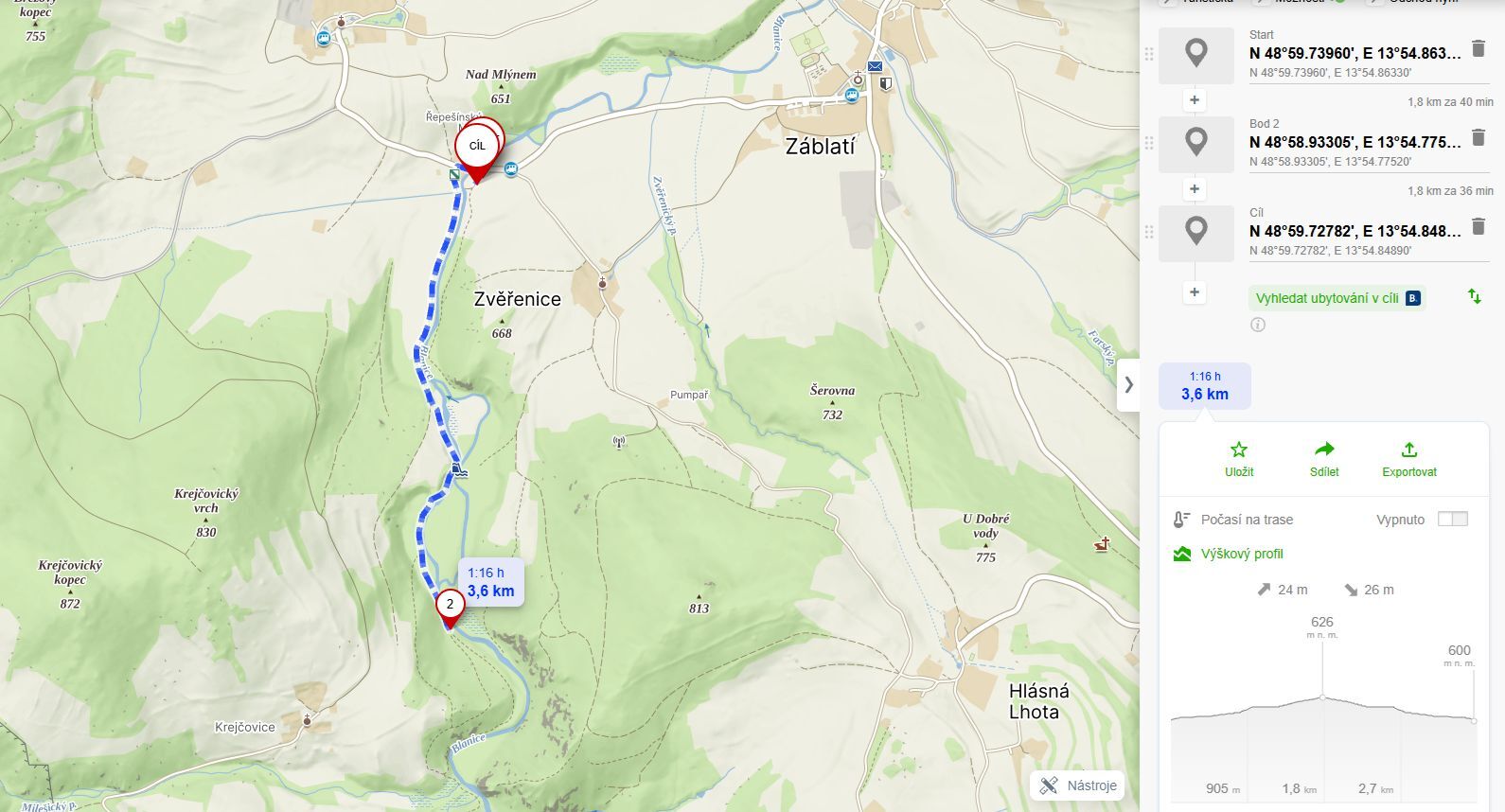Screen dimensions: 1505x812
Task: Delete the Bod 2 waypoint
Action: coord(1478,137)
